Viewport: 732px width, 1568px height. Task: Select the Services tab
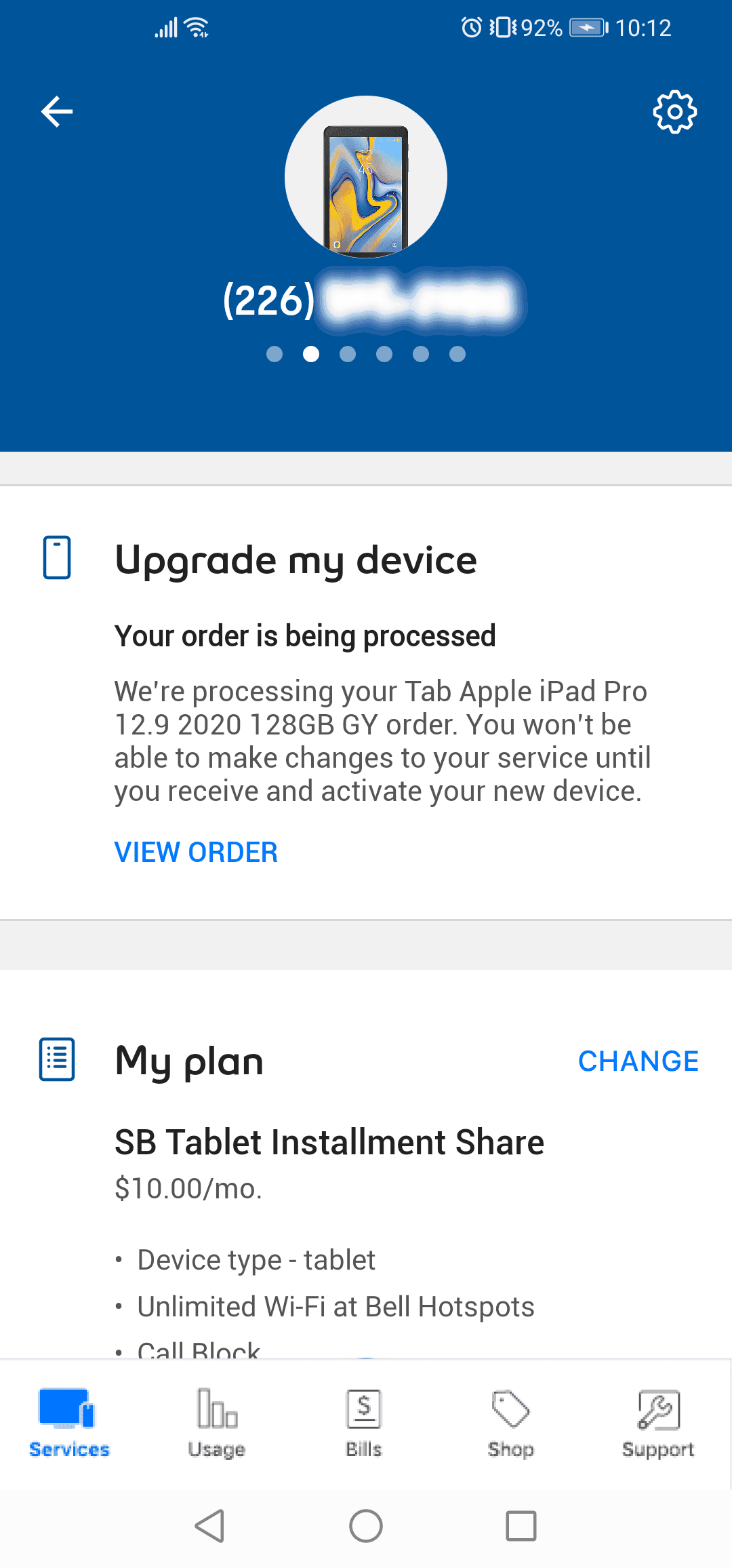point(69,1423)
